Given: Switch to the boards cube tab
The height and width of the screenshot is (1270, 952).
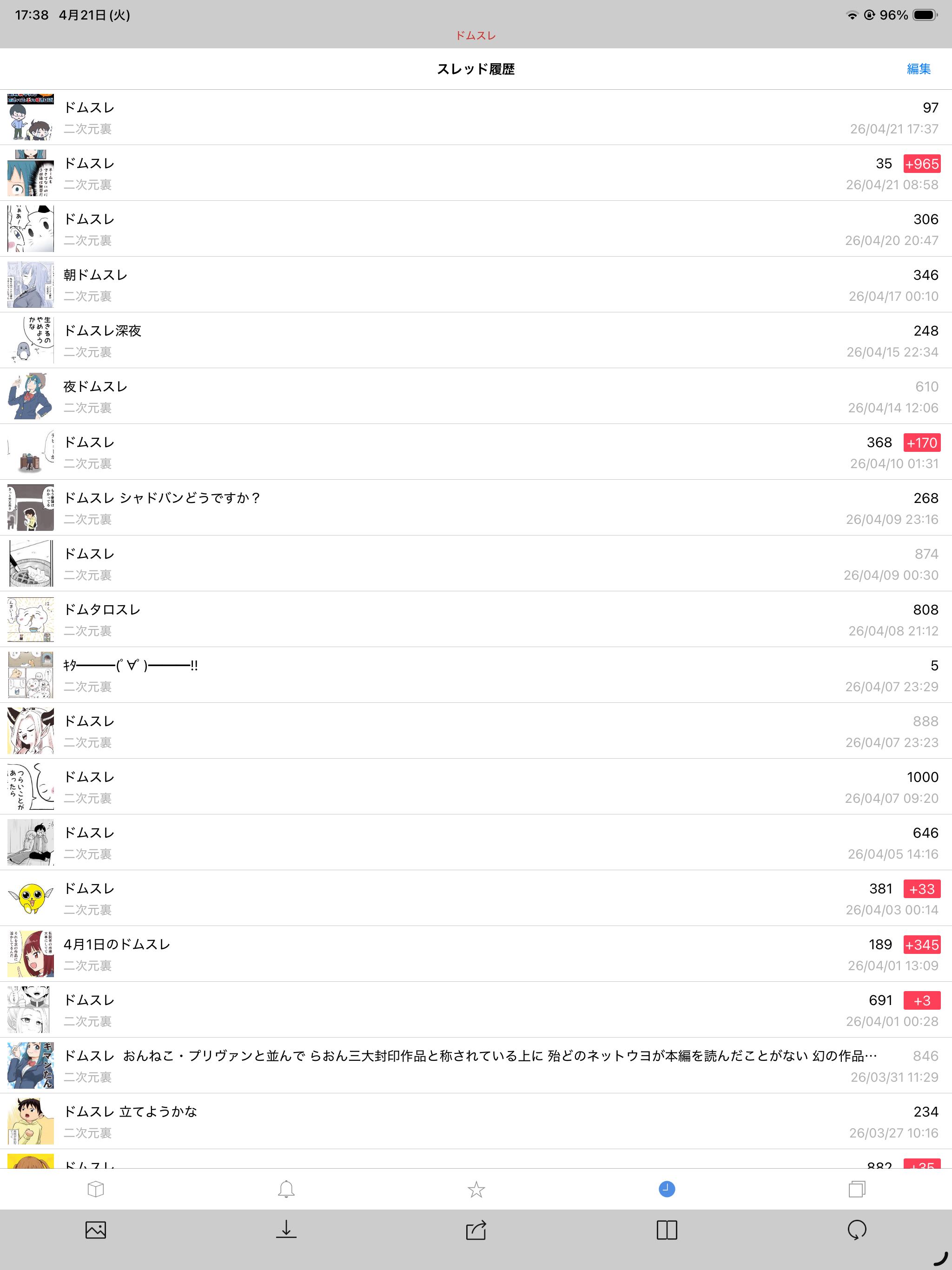Looking at the screenshot, I should point(95,1189).
